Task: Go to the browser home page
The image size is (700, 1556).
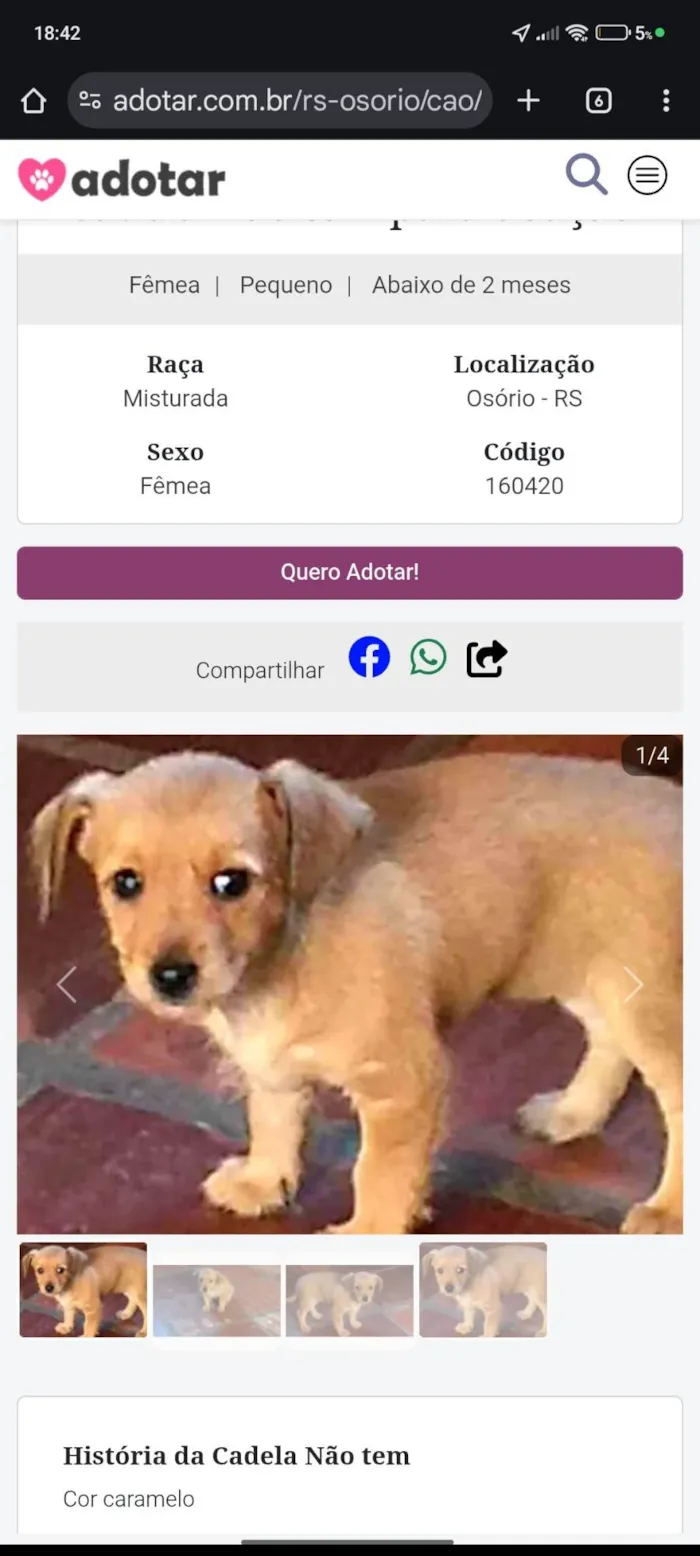Action: (x=34, y=101)
